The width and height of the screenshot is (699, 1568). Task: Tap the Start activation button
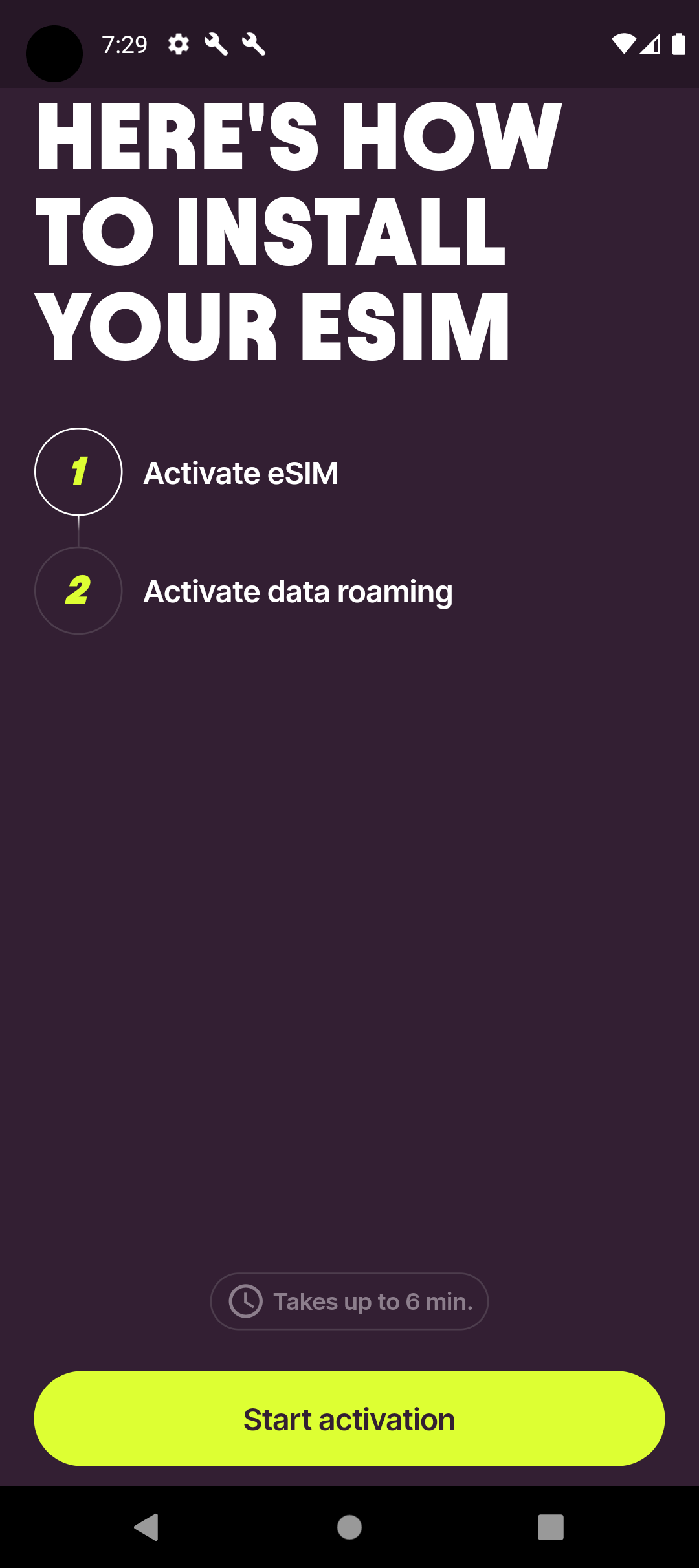click(349, 1419)
